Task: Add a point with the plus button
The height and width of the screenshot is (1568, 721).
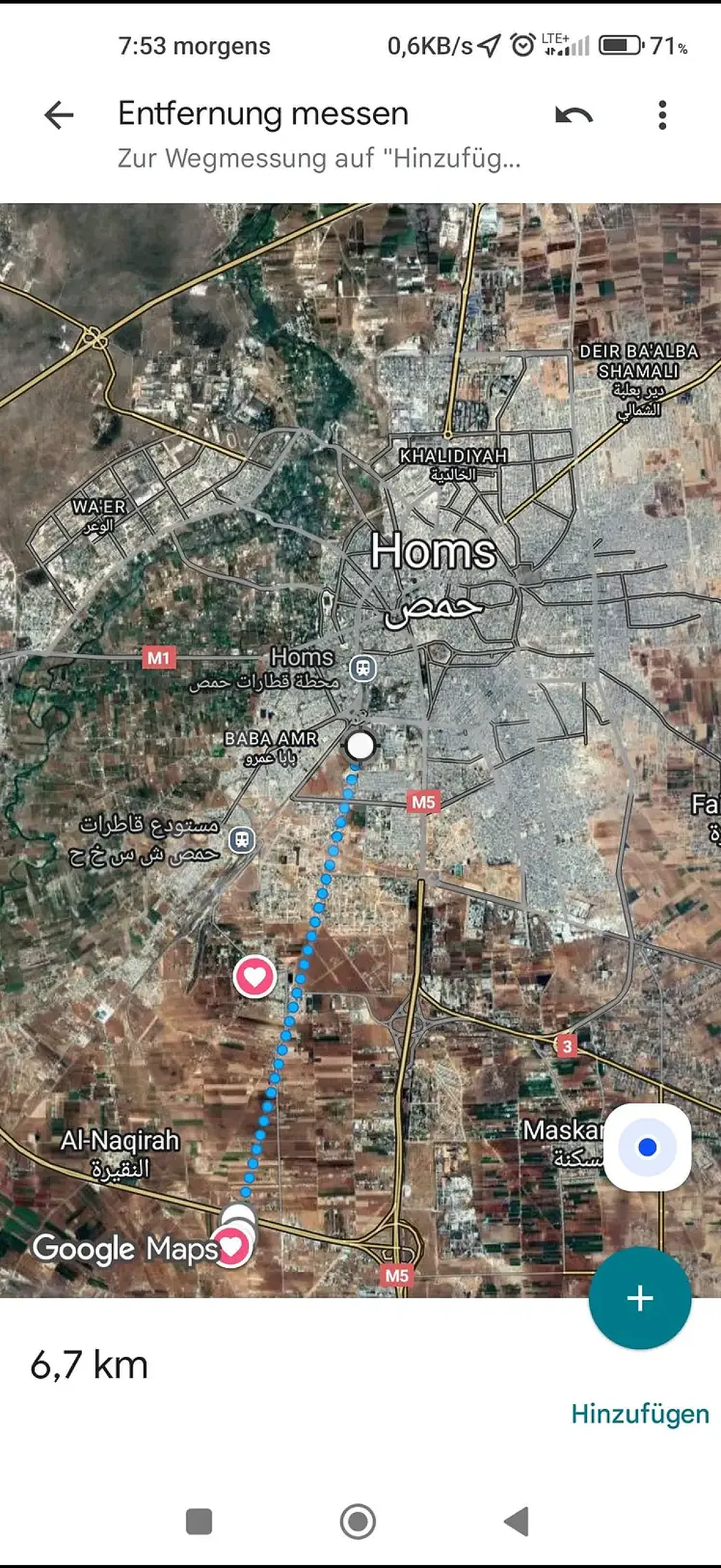Action: (x=640, y=1298)
